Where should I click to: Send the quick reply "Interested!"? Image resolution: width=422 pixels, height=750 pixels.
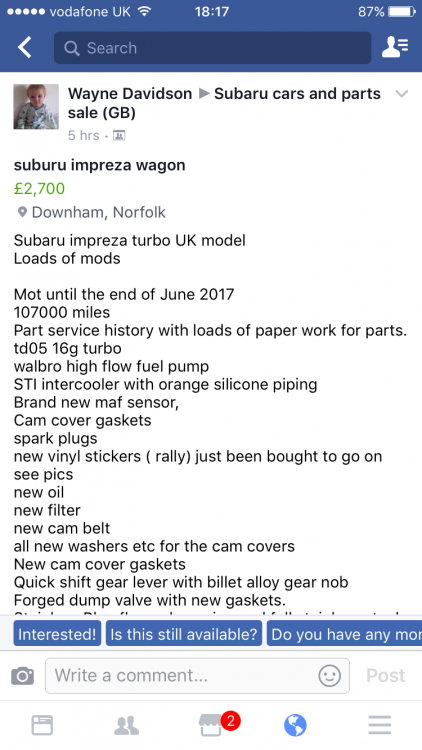click(57, 634)
